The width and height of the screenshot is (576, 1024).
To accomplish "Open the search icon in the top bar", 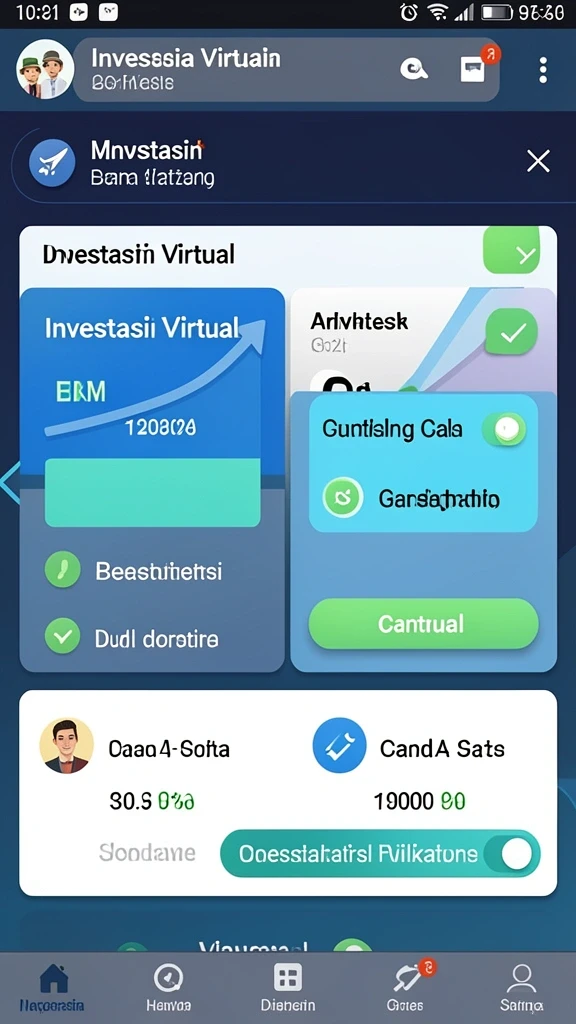I will click(x=413, y=69).
